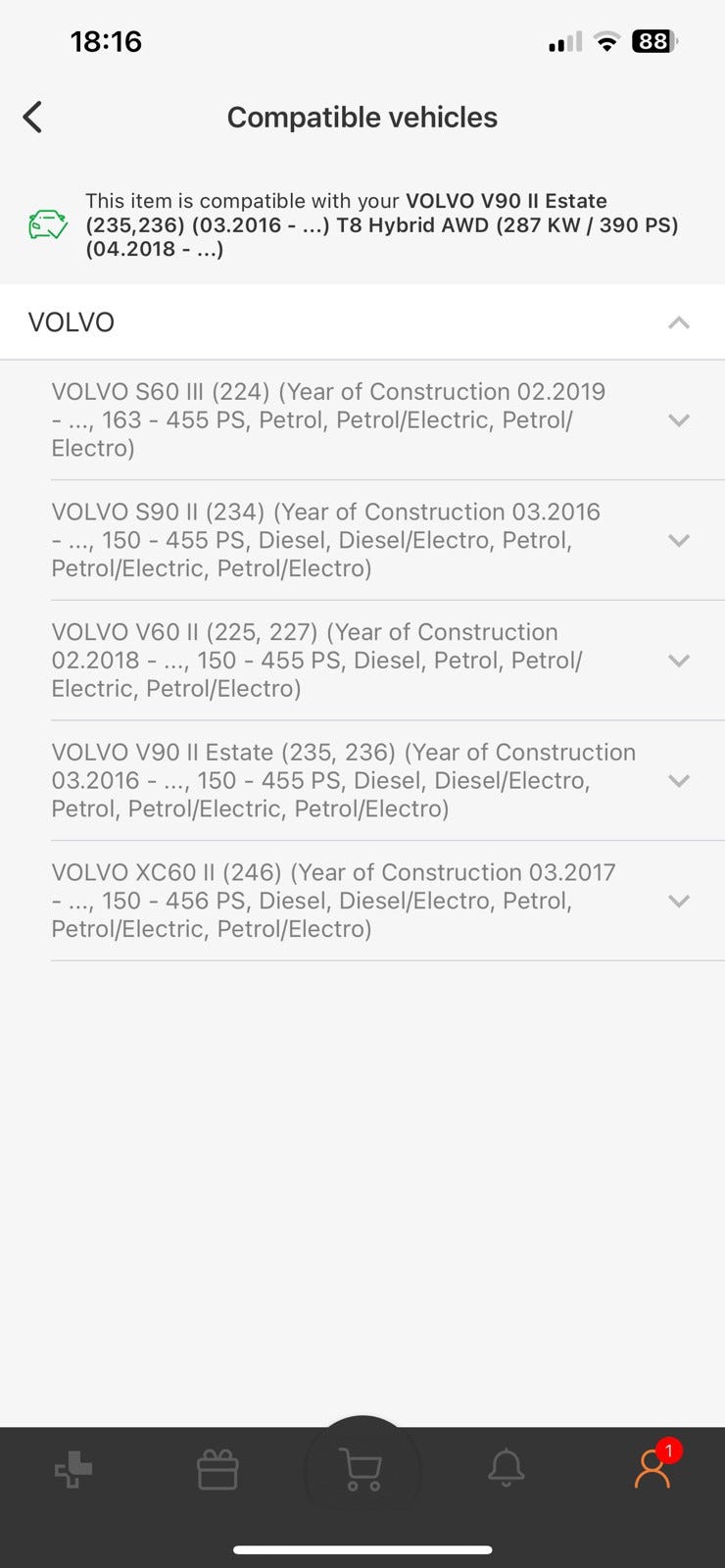Viewport: 725px width, 1568px height.
Task: Expand the VOLVO XC60 II (246) row
Action: tap(678, 901)
